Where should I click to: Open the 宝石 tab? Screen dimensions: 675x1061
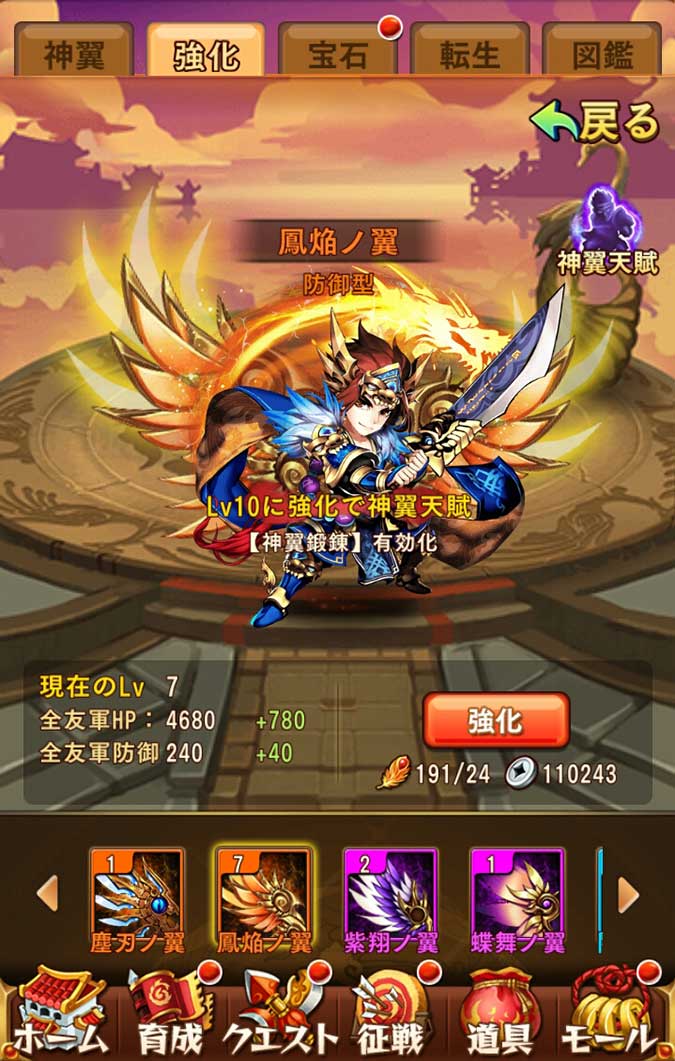click(338, 52)
